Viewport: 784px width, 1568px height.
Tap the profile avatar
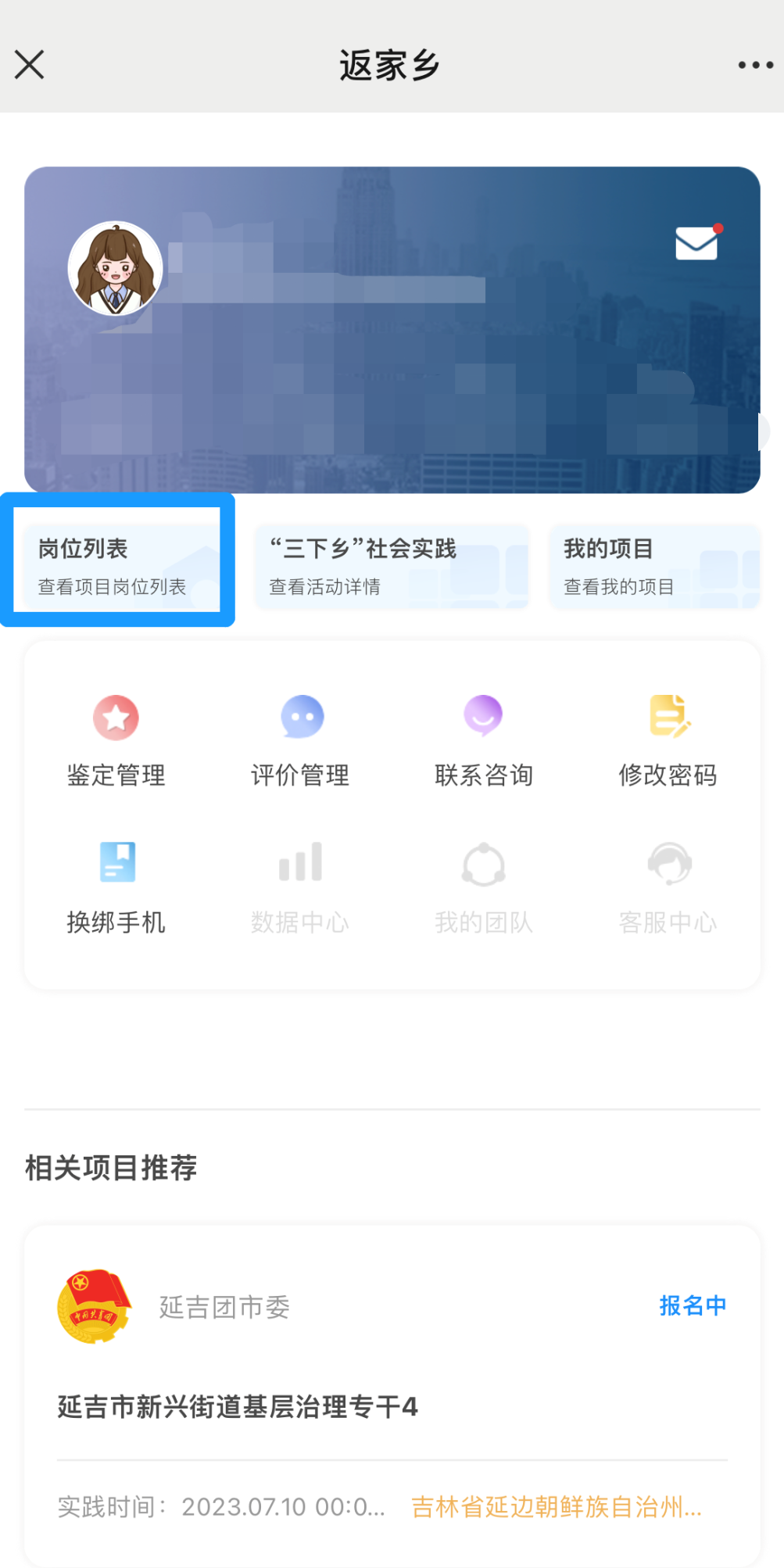(x=116, y=268)
